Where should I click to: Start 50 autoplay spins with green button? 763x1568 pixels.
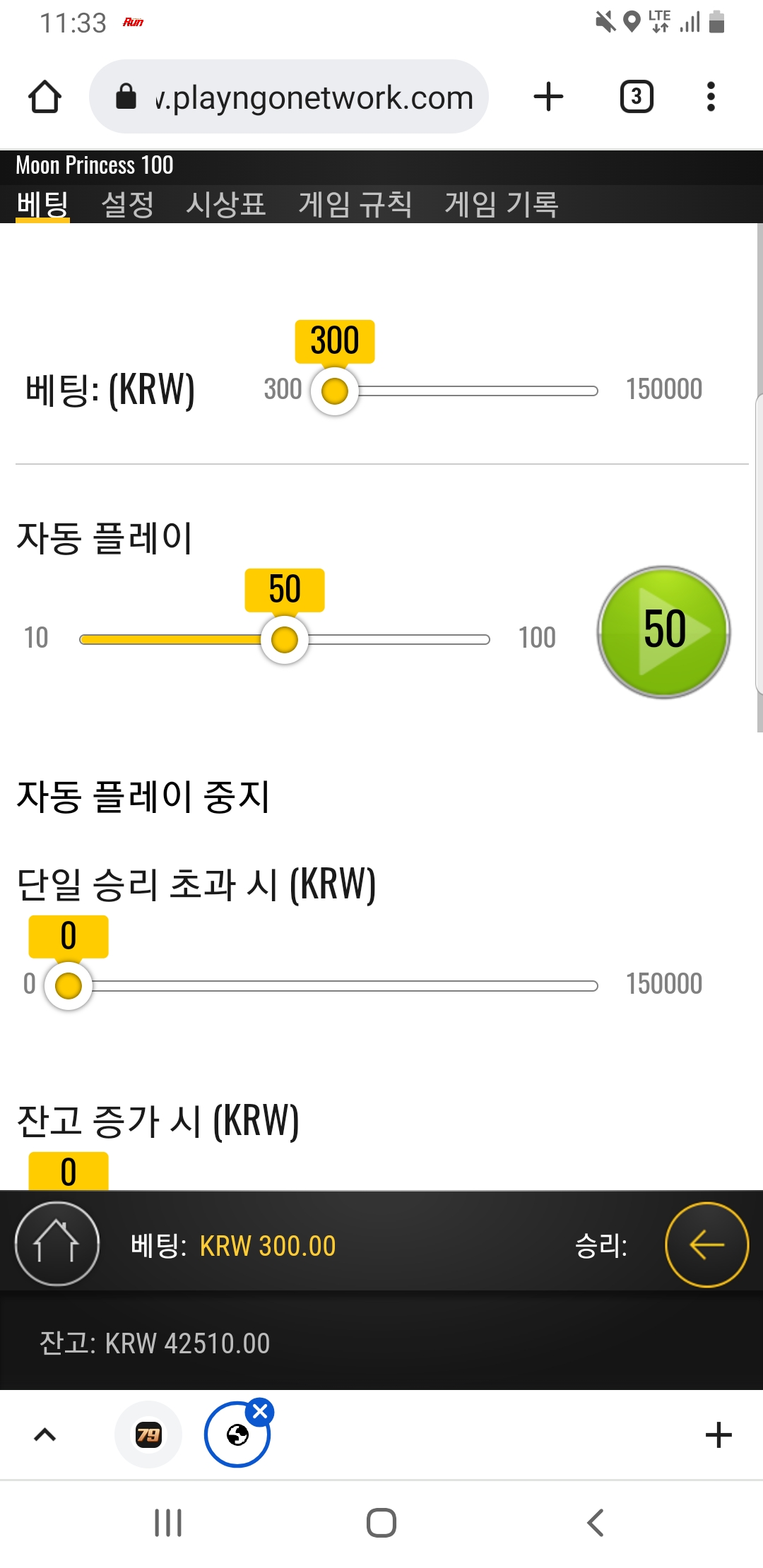click(x=664, y=631)
